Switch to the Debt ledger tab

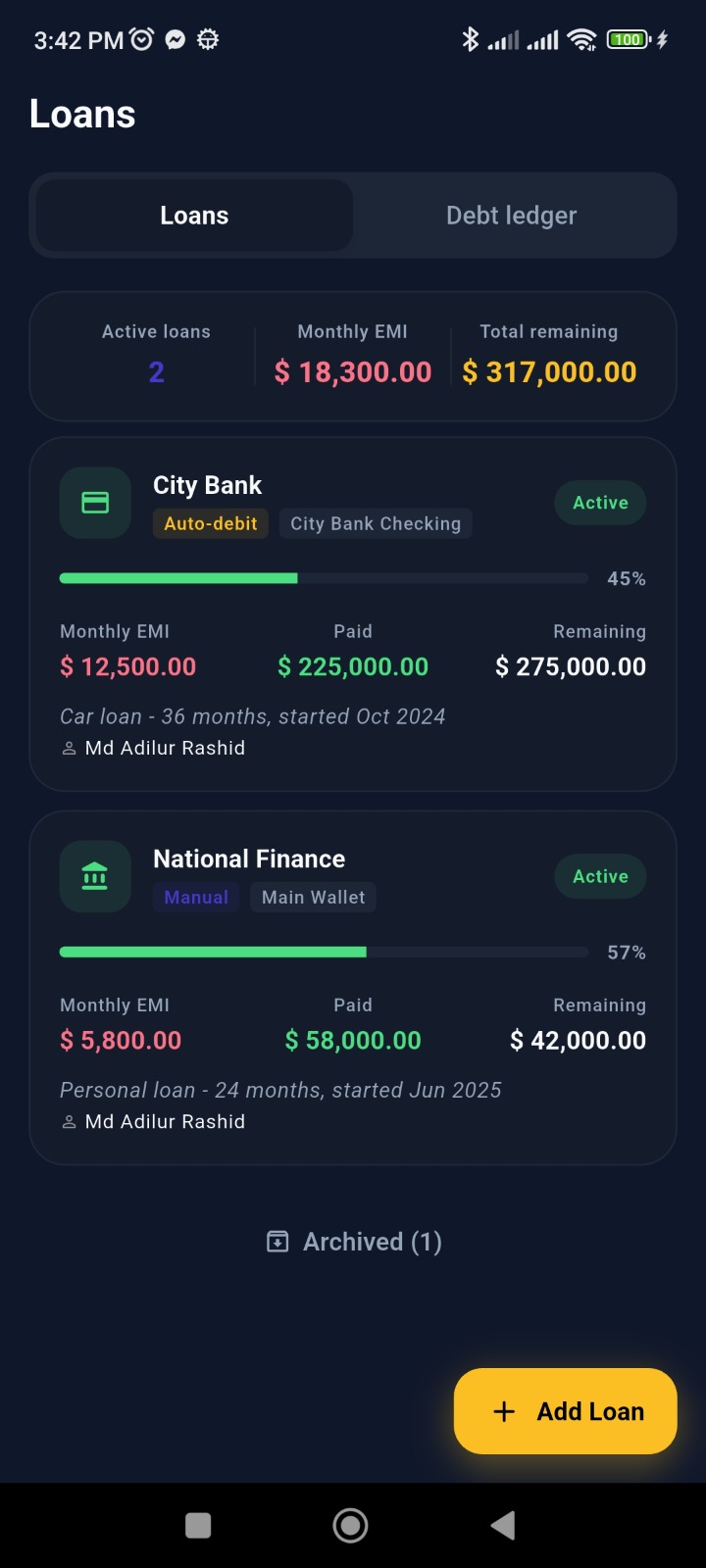[511, 215]
